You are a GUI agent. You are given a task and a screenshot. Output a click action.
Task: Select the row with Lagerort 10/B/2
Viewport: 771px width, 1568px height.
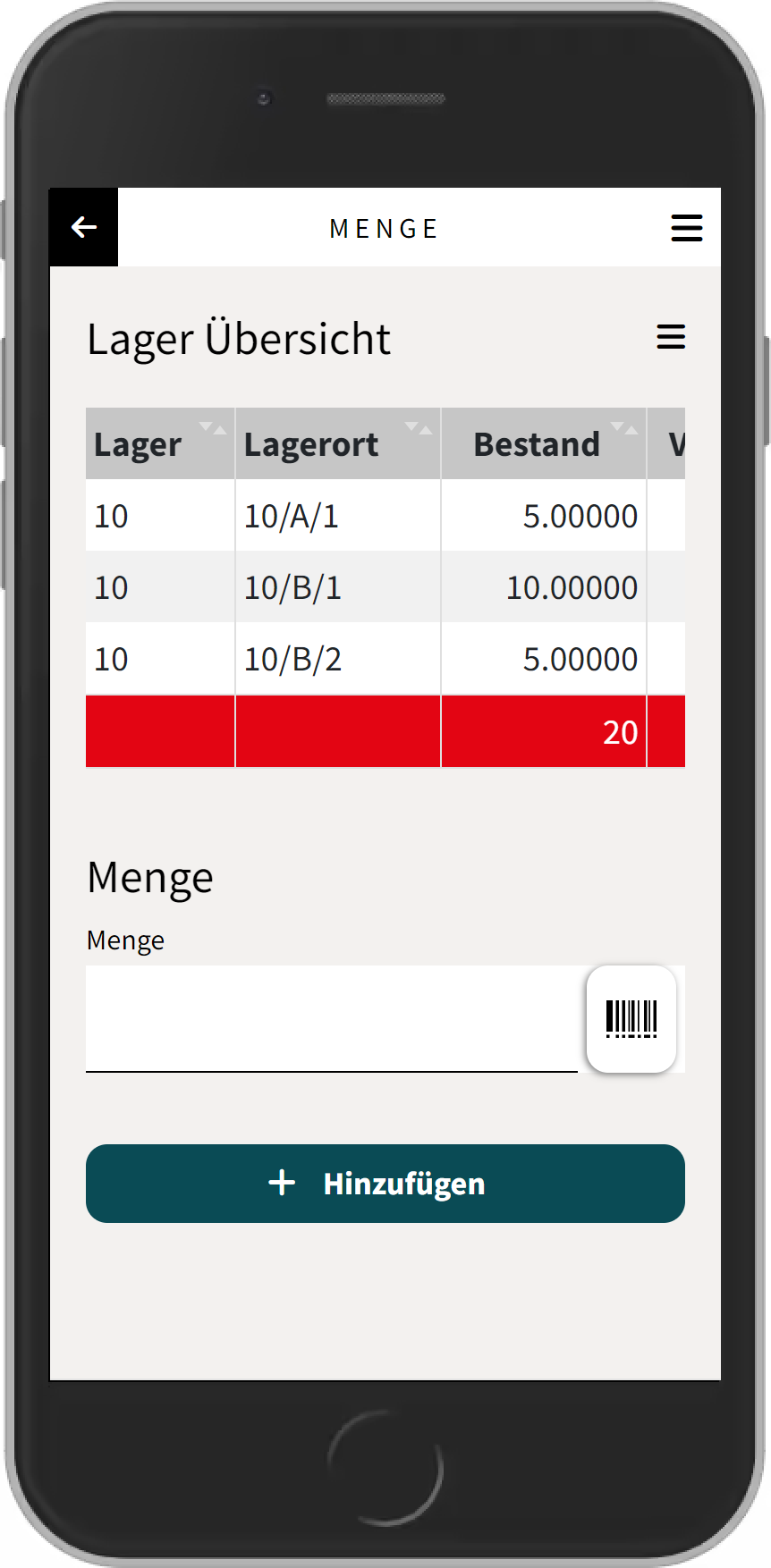(x=292, y=659)
